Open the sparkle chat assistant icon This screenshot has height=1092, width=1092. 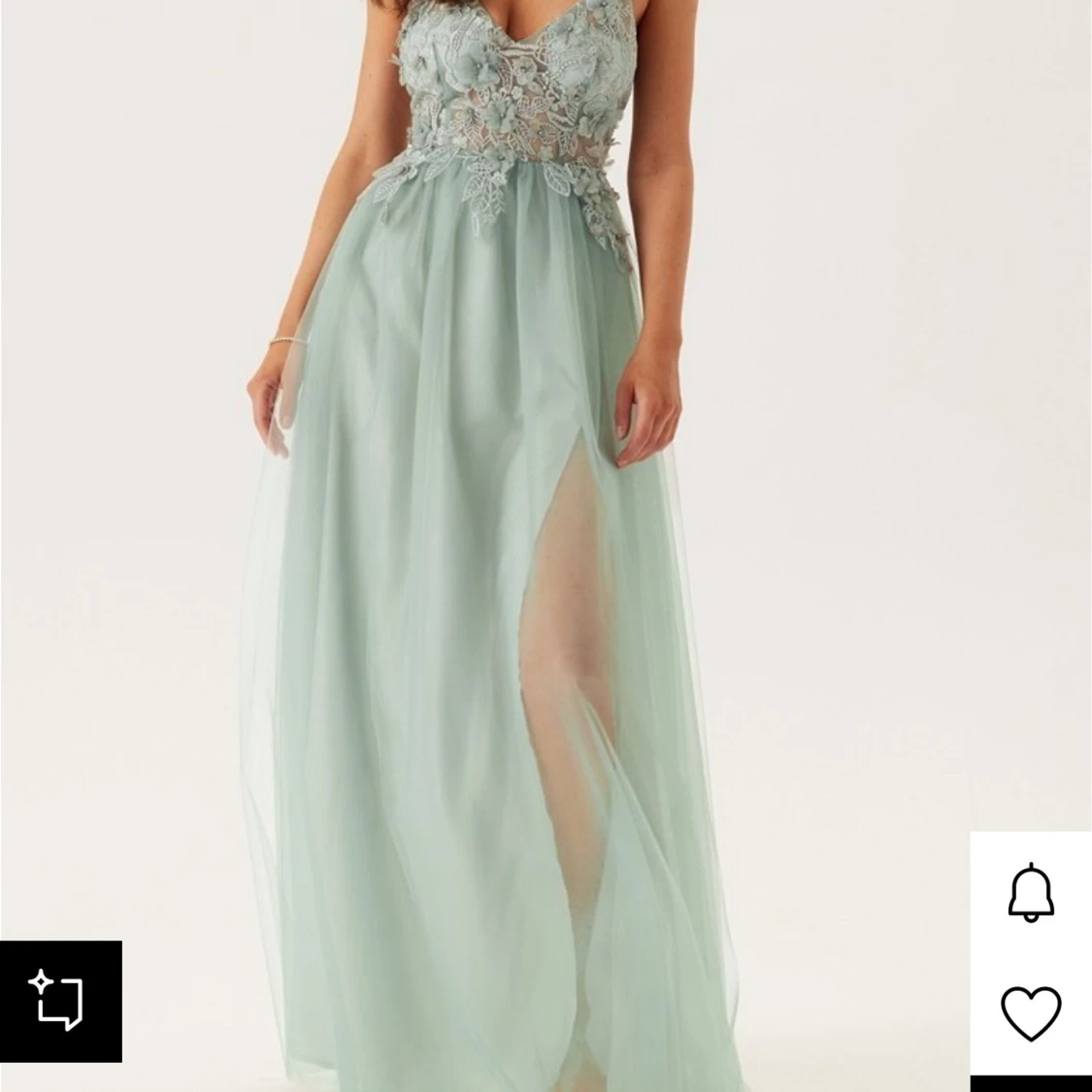[x=60, y=1001]
